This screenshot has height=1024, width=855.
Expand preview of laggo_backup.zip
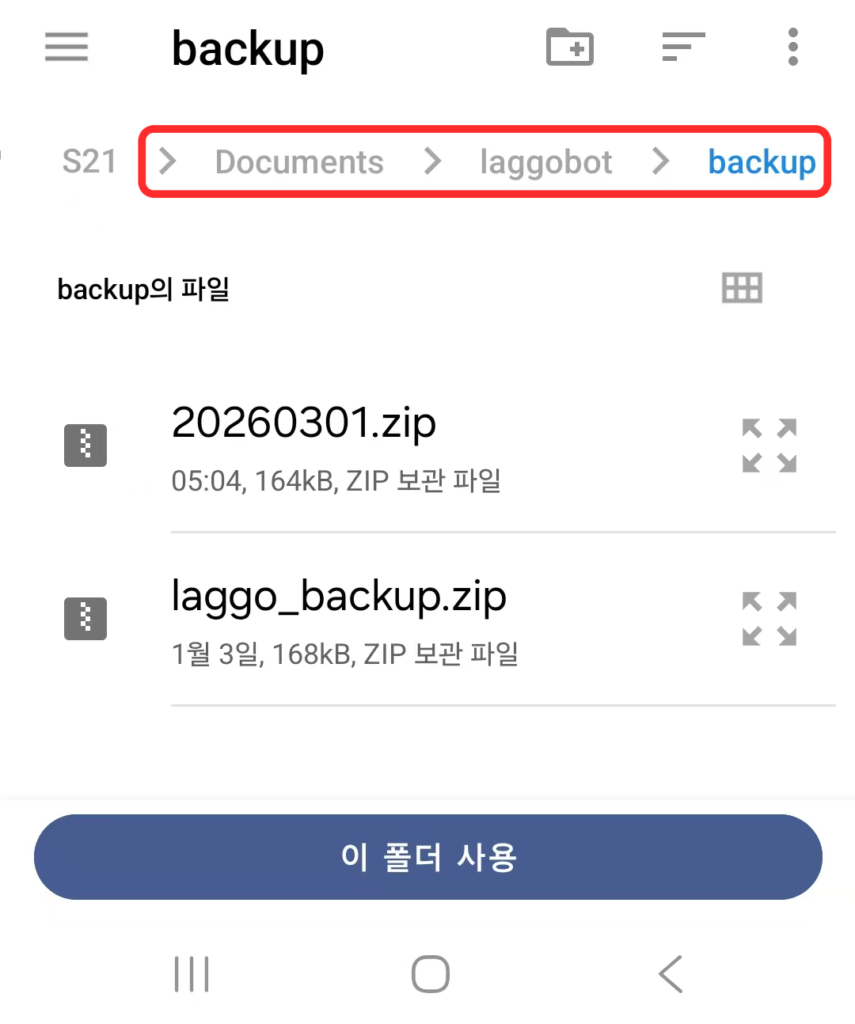(x=769, y=618)
